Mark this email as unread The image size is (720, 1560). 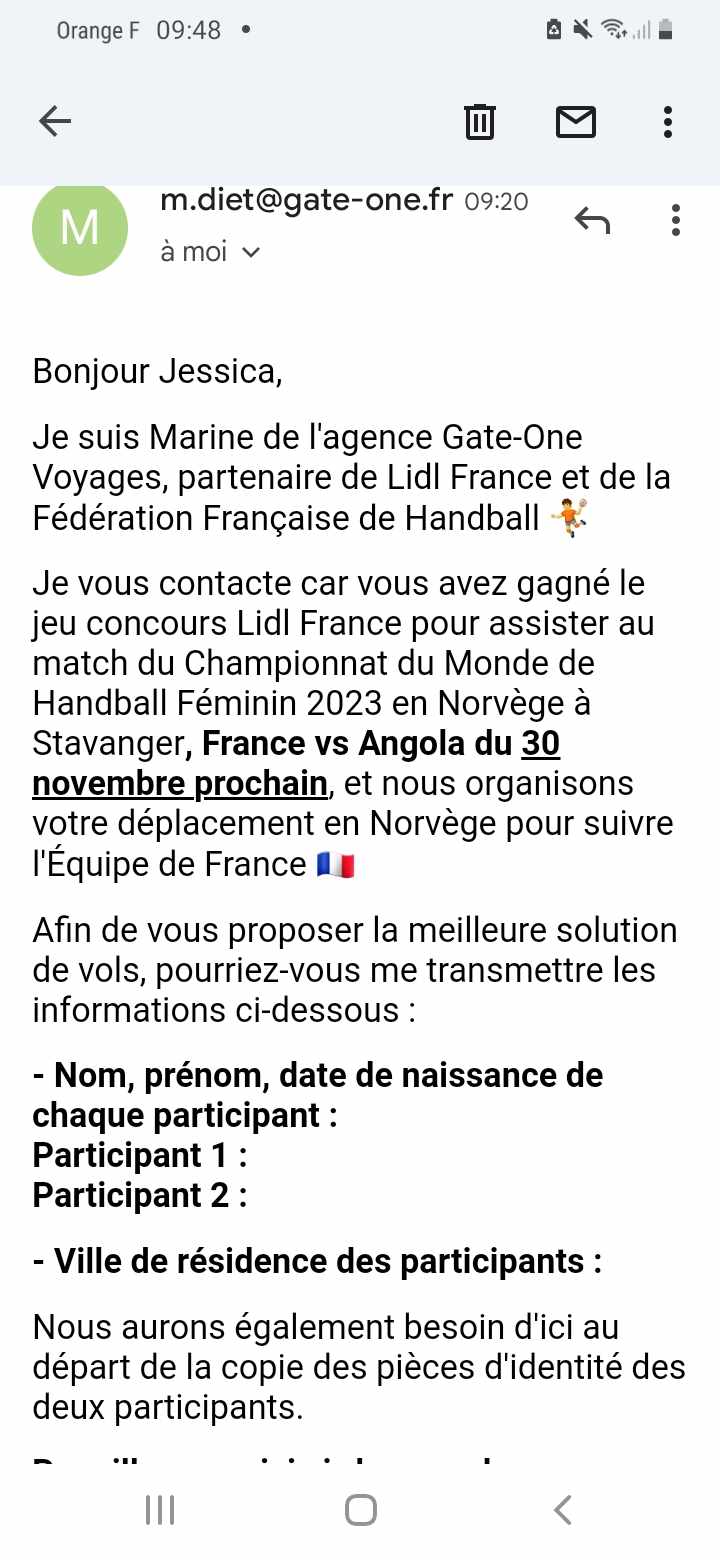pyautogui.click(x=575, y=122)
